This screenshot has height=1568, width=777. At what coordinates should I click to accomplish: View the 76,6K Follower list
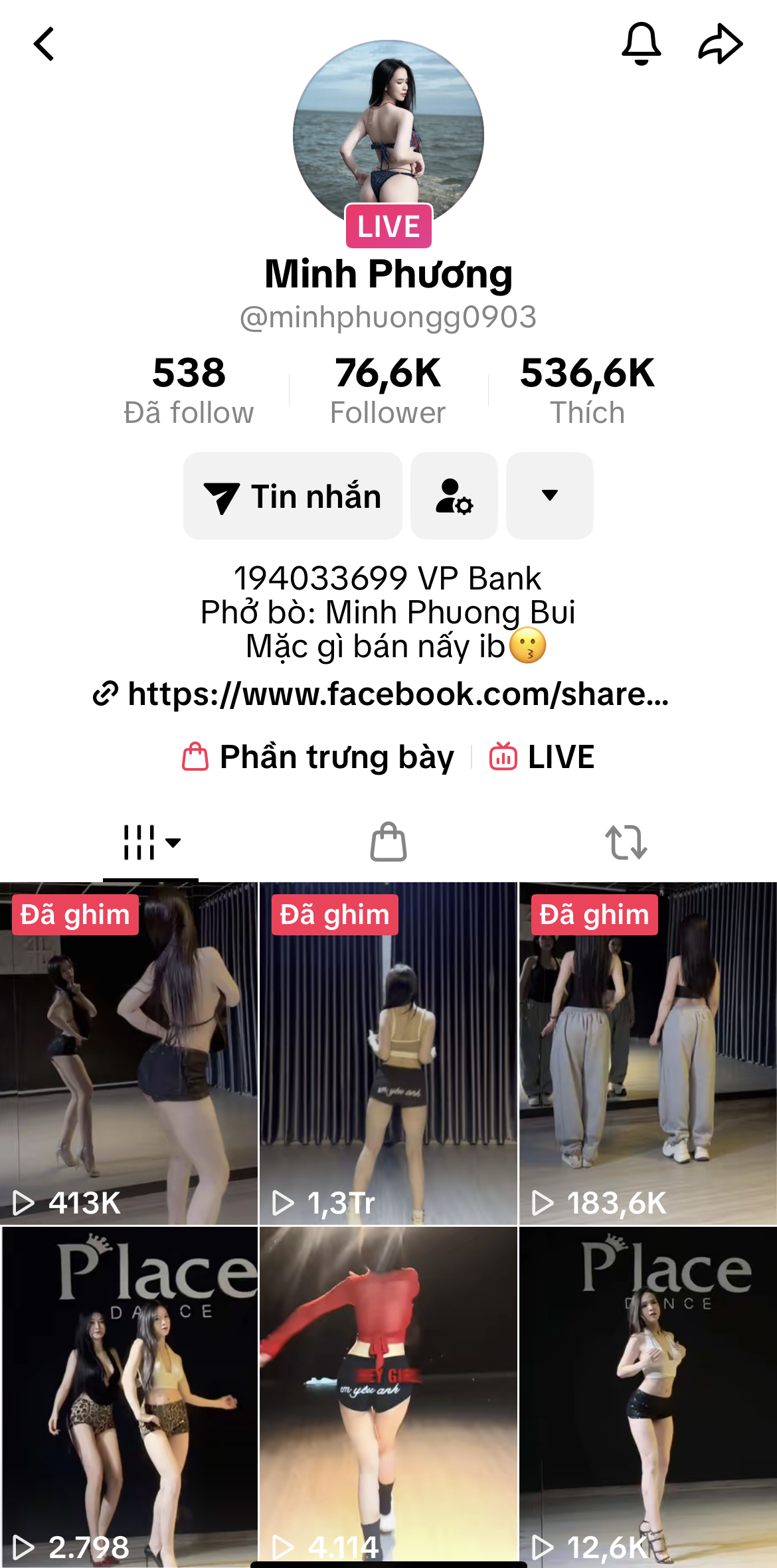pyautogui.click(x=388, y=390)
